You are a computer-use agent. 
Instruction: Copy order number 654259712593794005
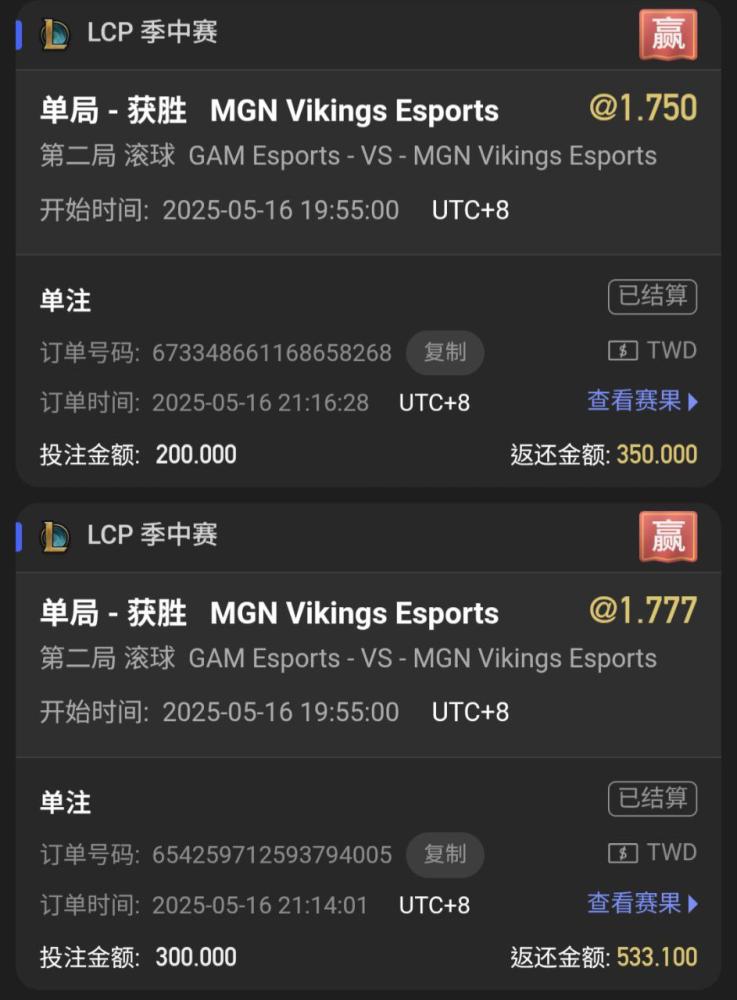coord(444,854)
